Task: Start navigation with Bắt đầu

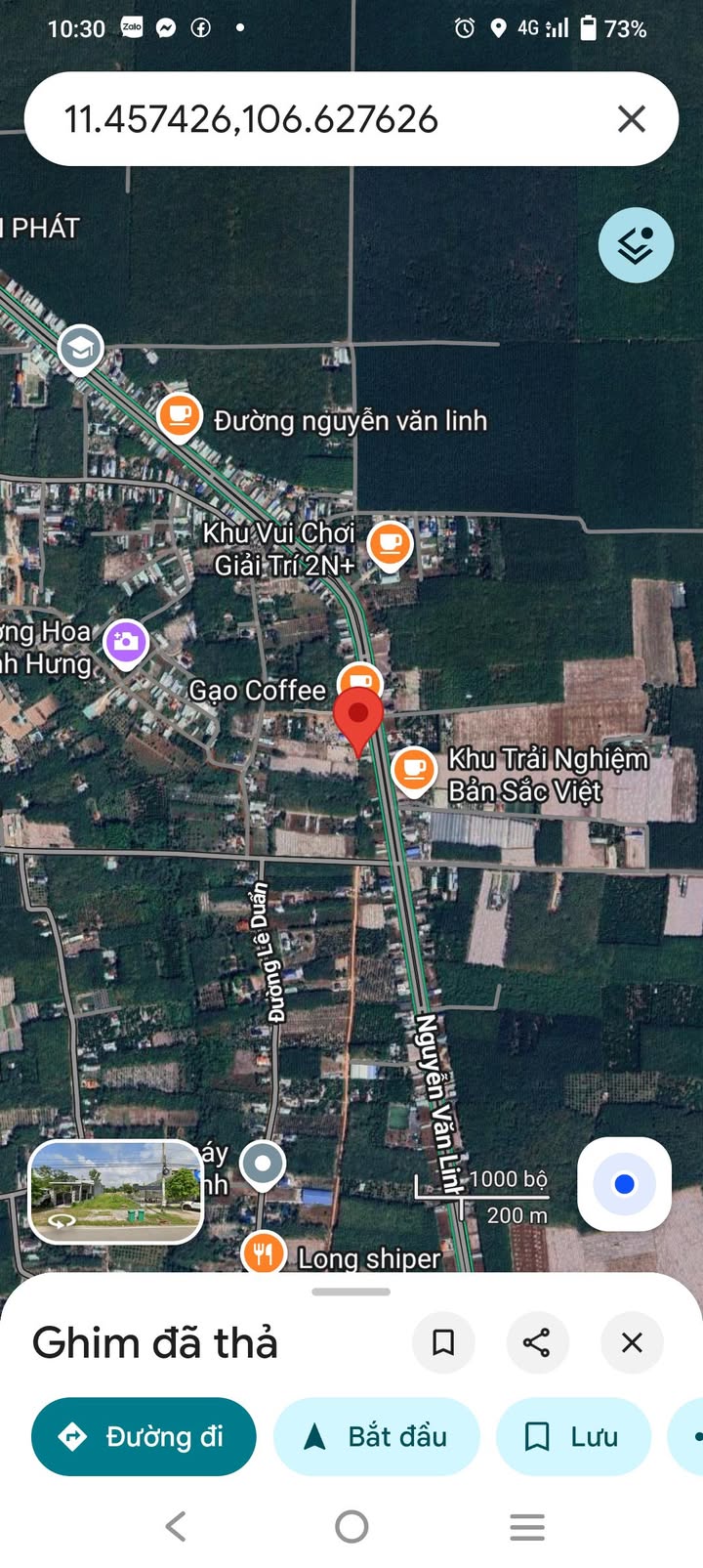Action: click(377, 1436)
